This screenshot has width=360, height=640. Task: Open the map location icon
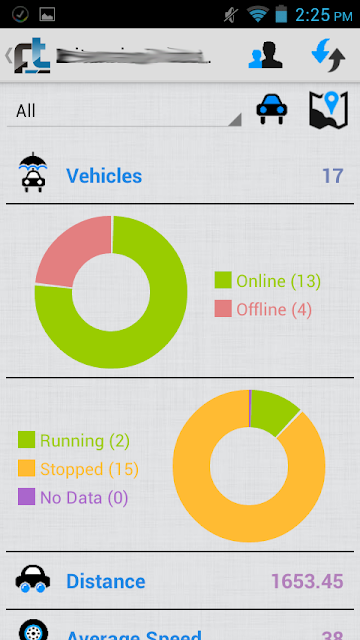329,109
